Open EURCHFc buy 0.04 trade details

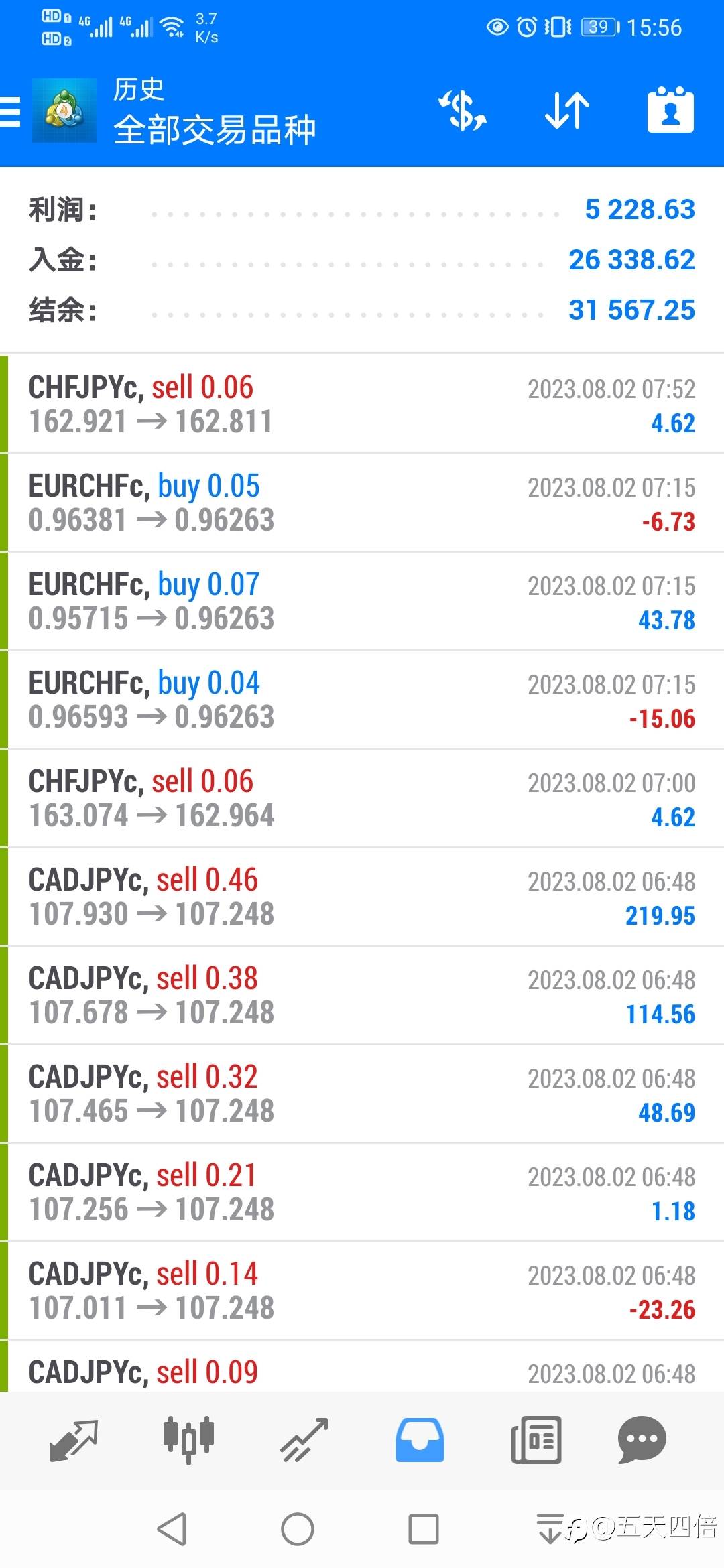[362, 700]
